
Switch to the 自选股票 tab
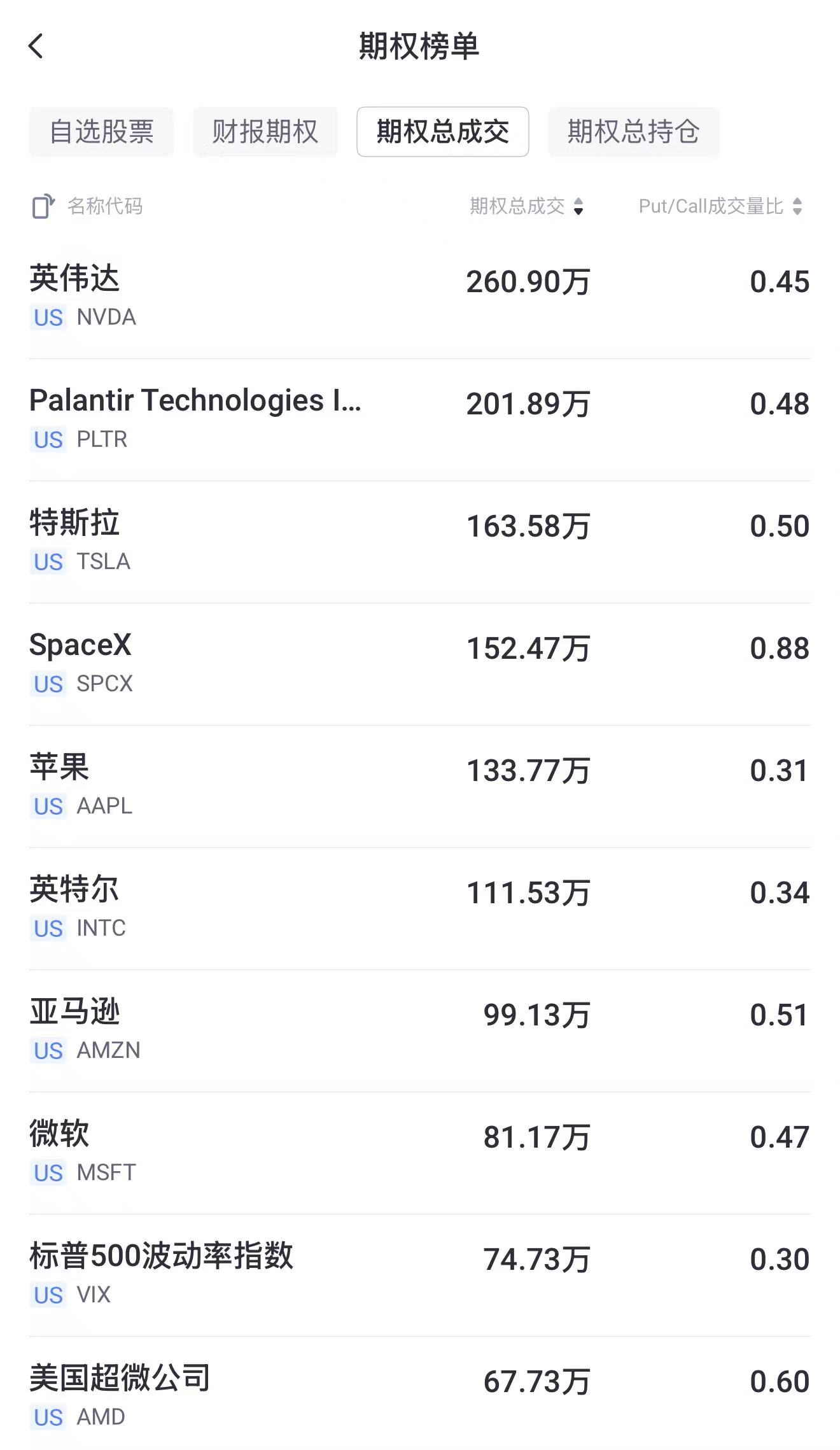pos(101,132)
